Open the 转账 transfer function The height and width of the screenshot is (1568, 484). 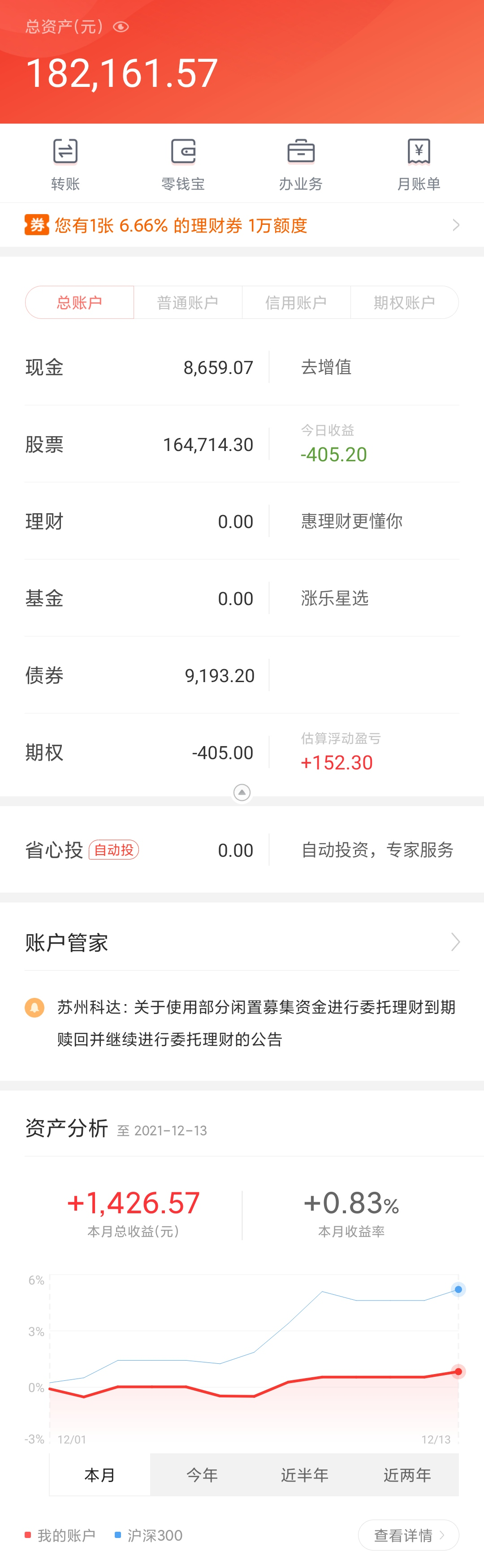(65, 163)
